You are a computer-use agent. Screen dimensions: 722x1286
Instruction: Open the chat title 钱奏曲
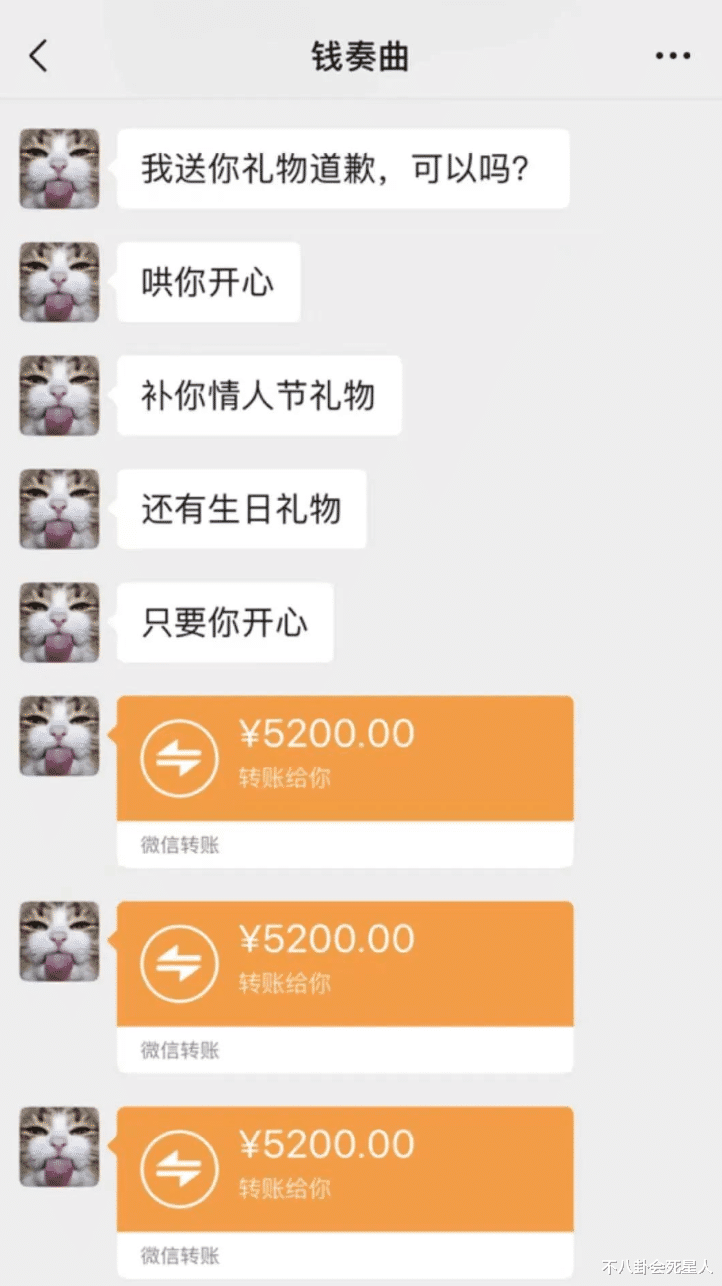pyautogui.click(x=360, y=56)
